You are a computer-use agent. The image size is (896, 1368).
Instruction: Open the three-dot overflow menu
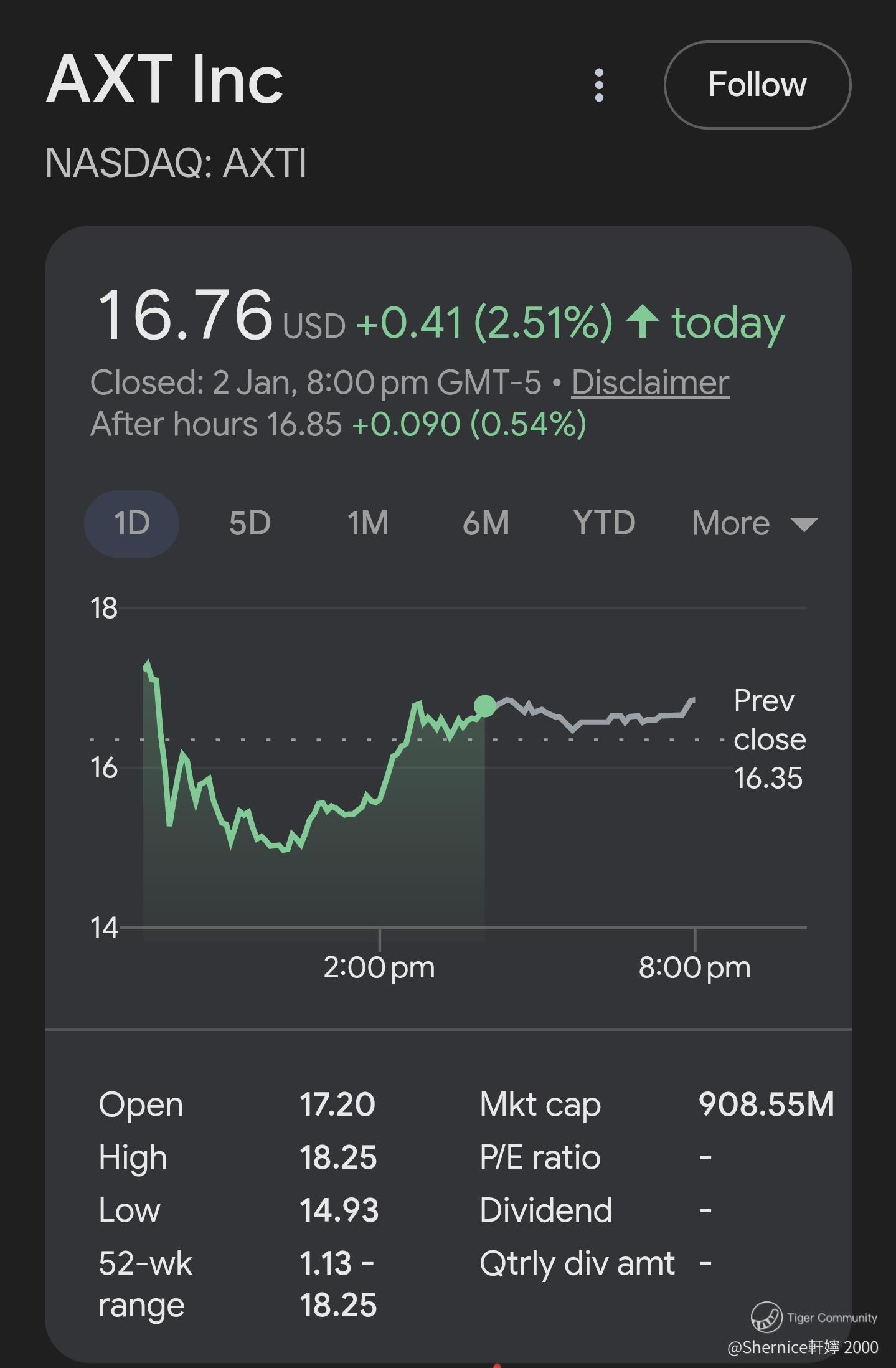(599, 85)
